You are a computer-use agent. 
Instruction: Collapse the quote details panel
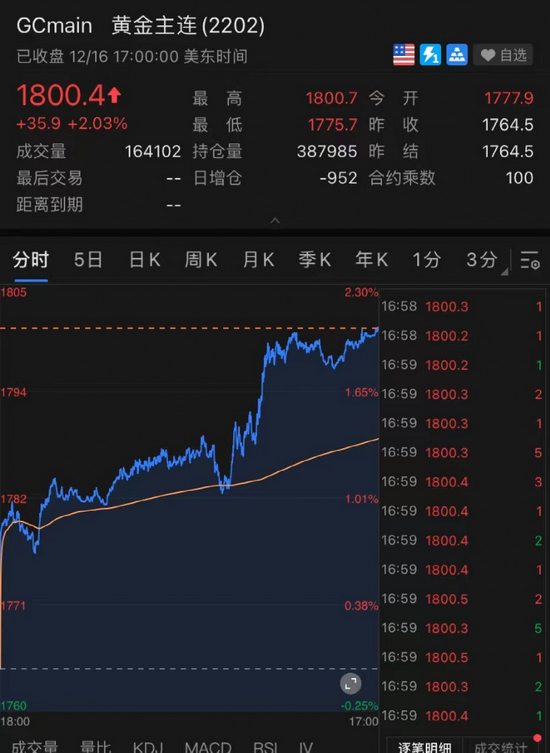coord(275,220)
